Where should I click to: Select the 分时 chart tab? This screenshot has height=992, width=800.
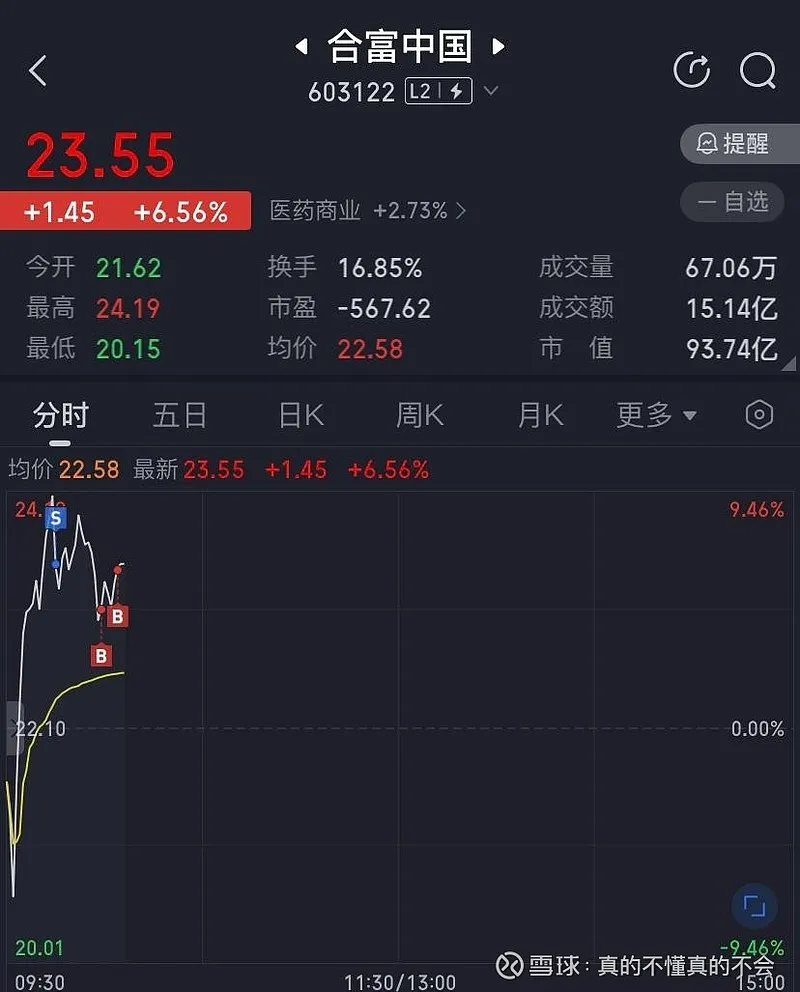[61, 415]
